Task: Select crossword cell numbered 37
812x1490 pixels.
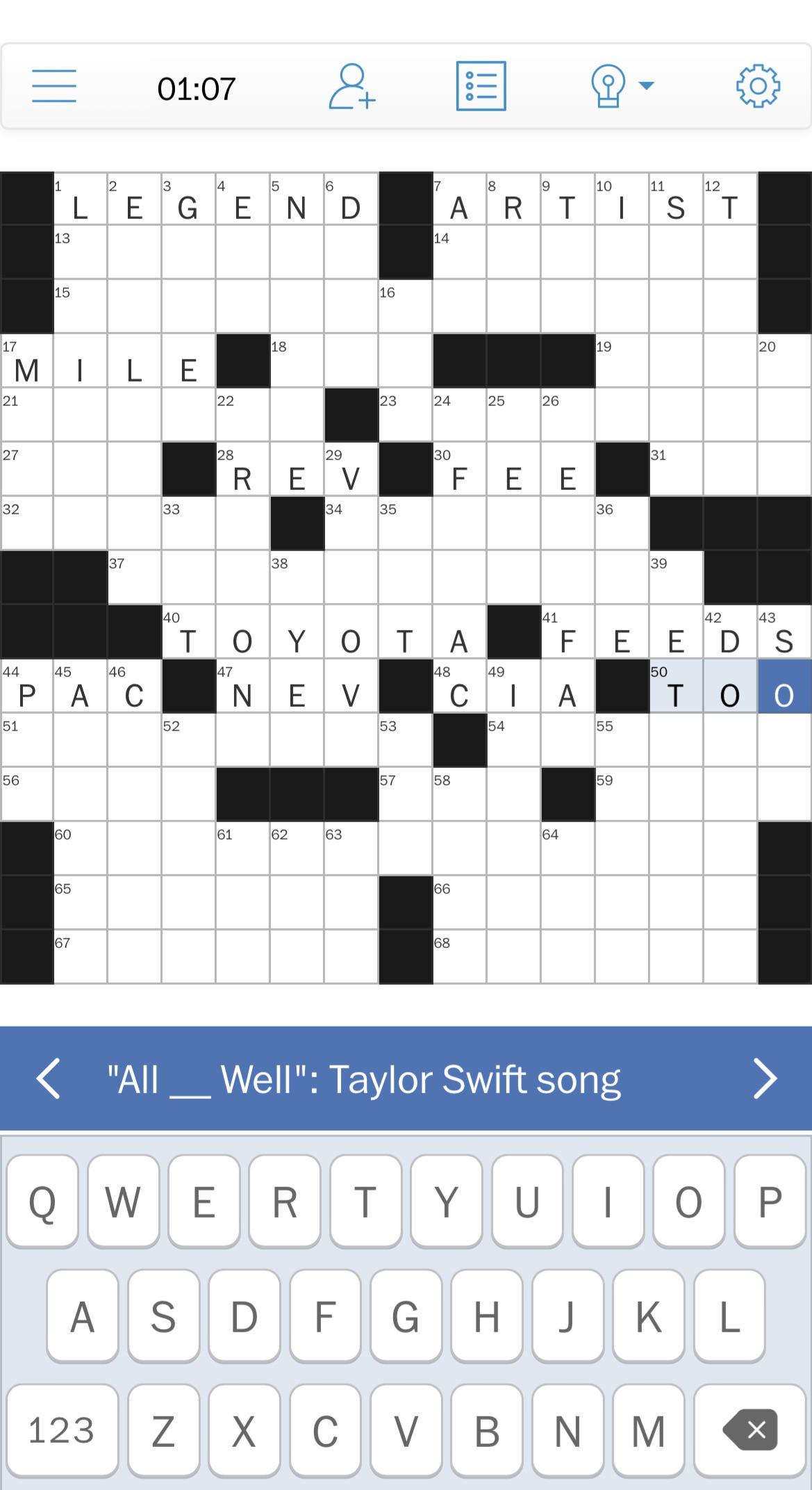Action: click(x=135, y=578)
